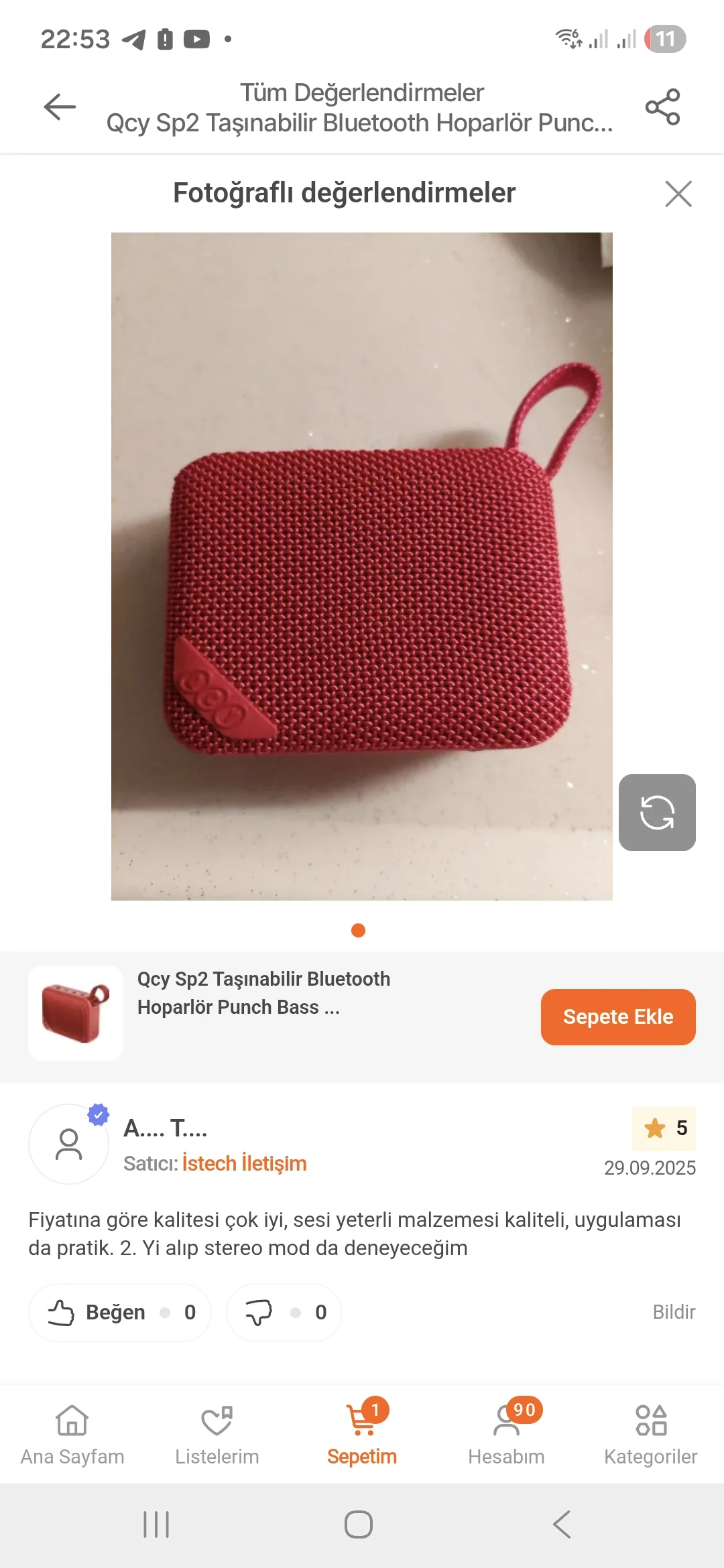This screenshot has width=724, height=1568.
Task: Close the photo reviews viewer
Action: click(x=678, y=194)
